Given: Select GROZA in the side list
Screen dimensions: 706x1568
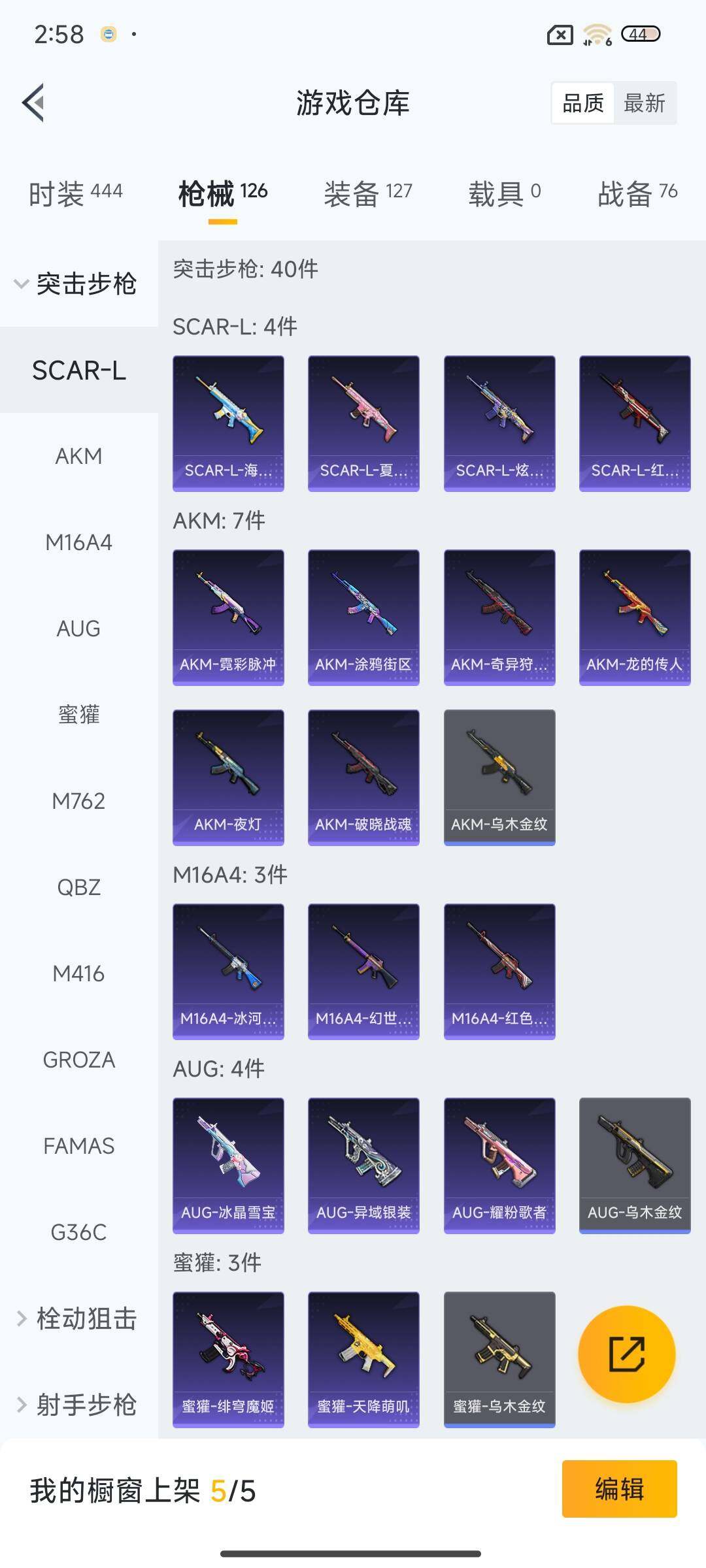Looking at the screenshot, I should [x=78, y=1060].
